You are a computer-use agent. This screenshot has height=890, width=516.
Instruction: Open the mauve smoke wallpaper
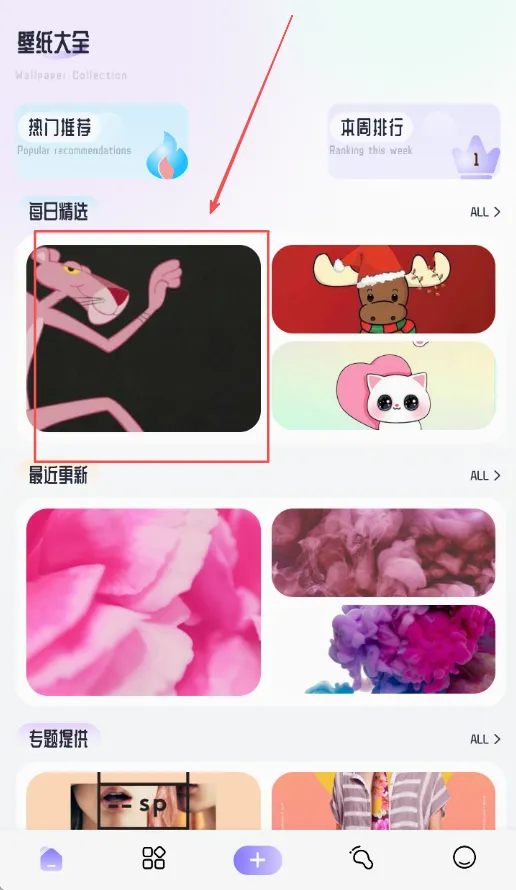click(384, 552)
